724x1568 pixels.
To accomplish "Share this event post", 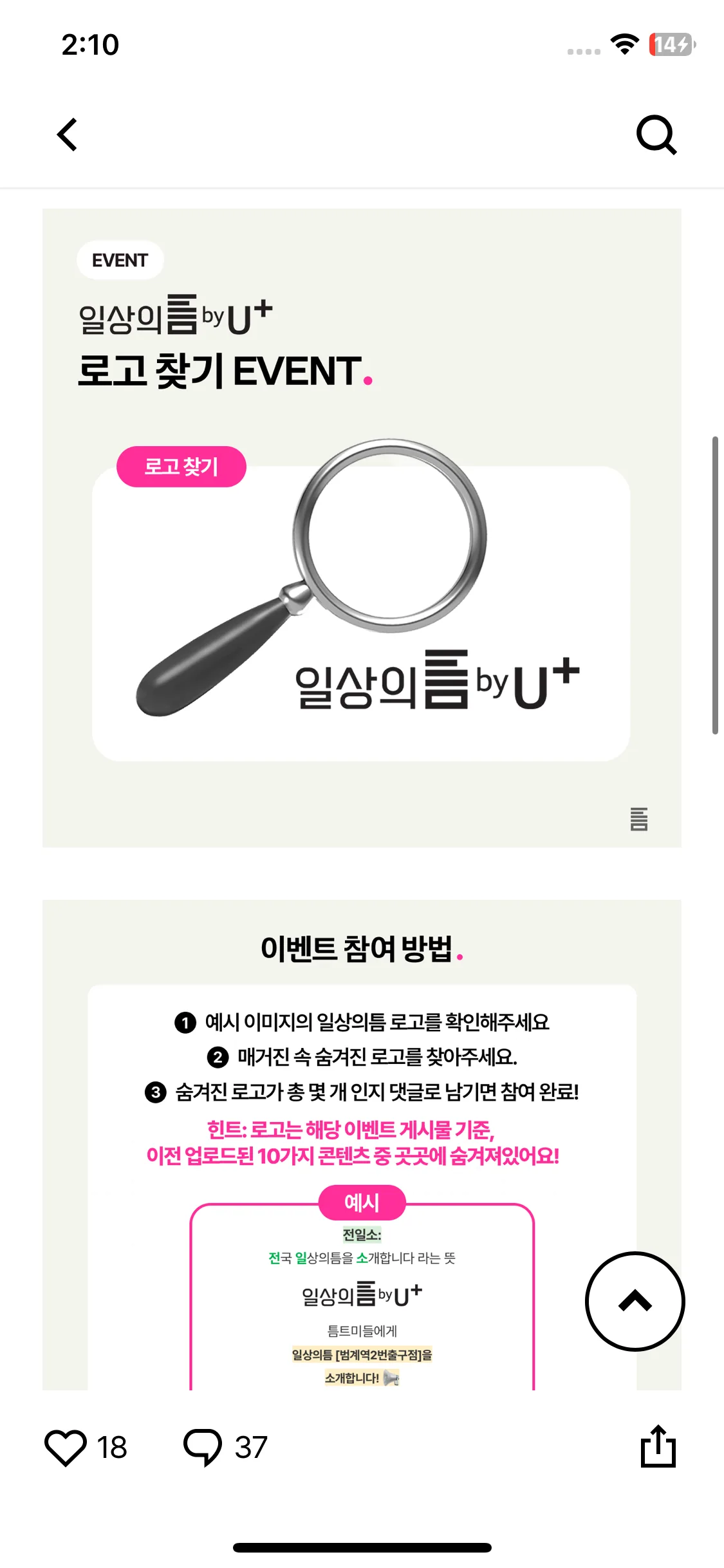I will pyautogui.click(x=658, y=1446).
